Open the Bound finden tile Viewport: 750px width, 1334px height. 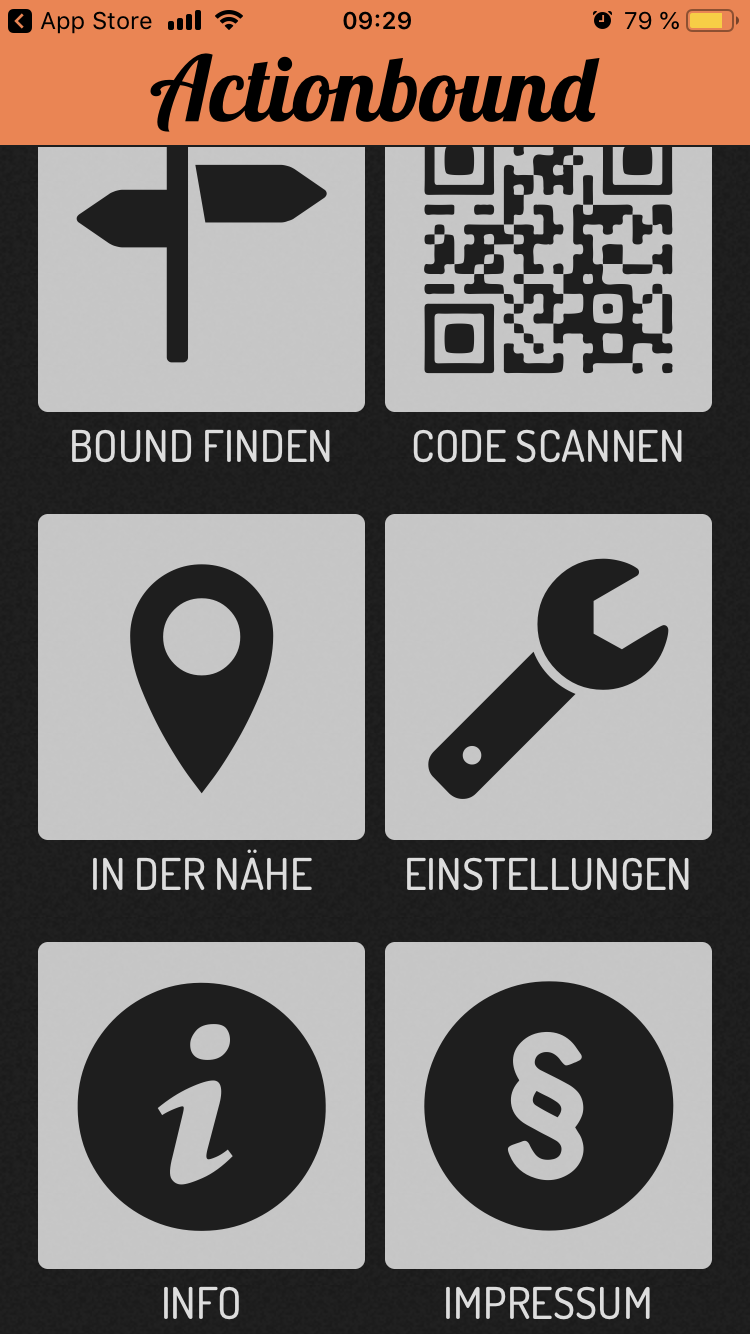point(201,279)
